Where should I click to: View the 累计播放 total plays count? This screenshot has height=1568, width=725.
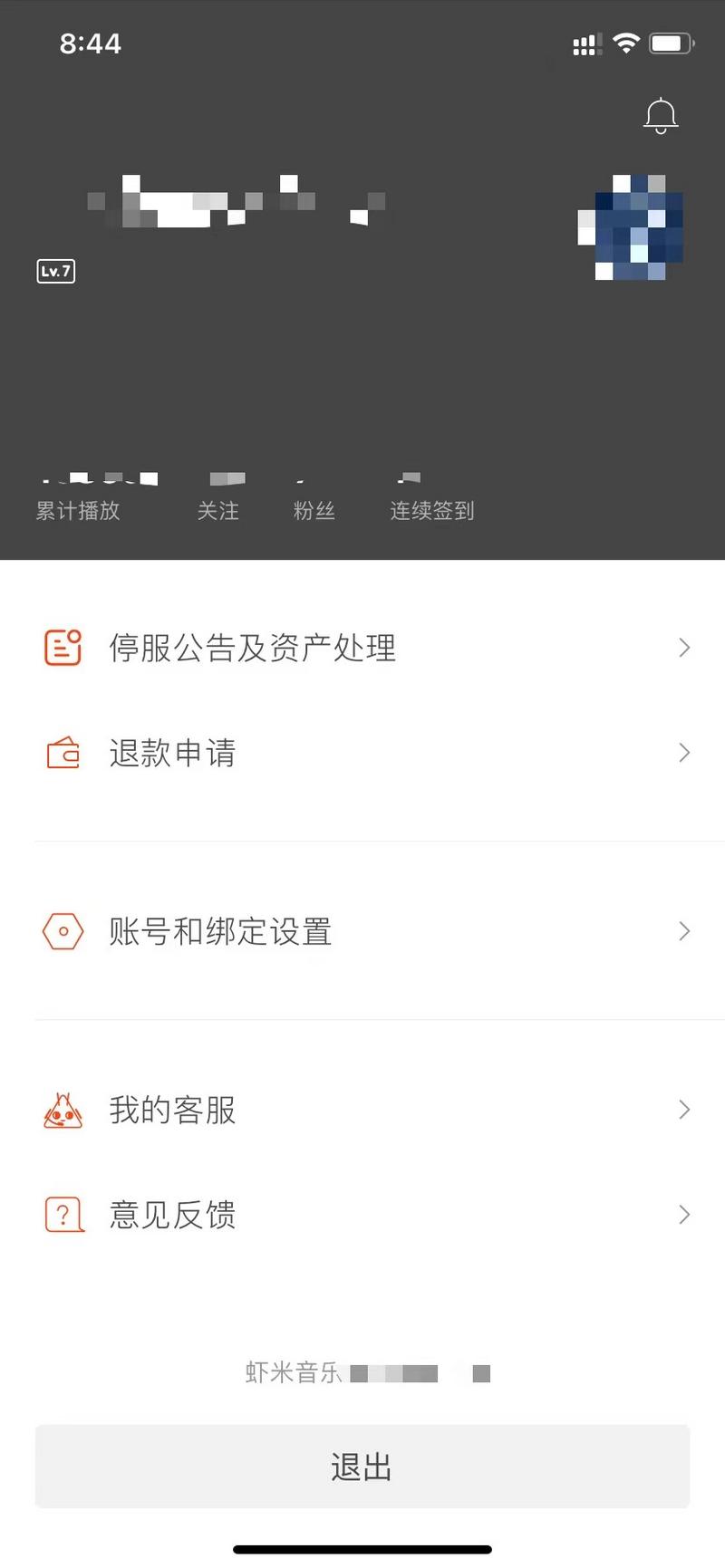(78, 510)
